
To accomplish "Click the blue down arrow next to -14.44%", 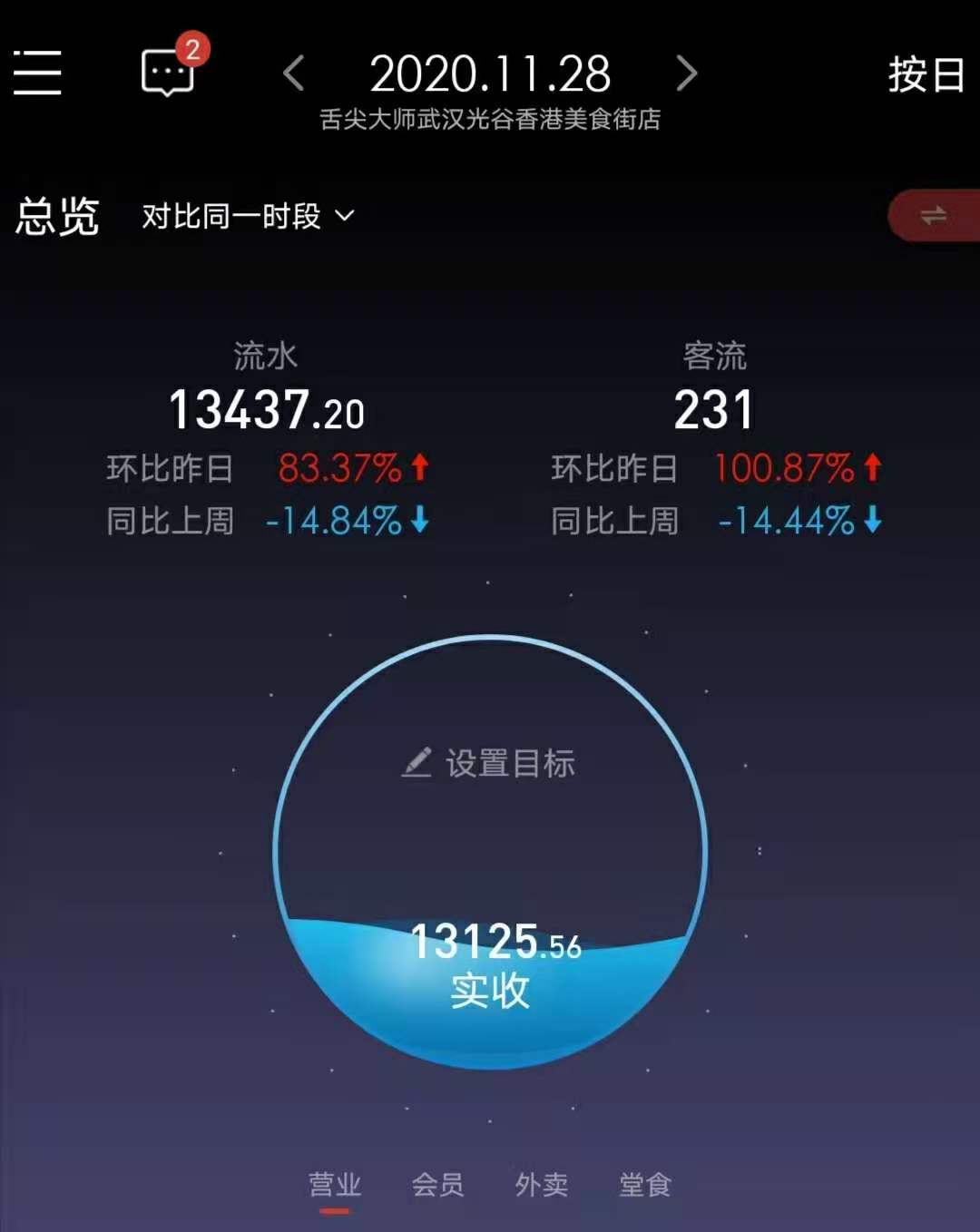I will [870, 521].
